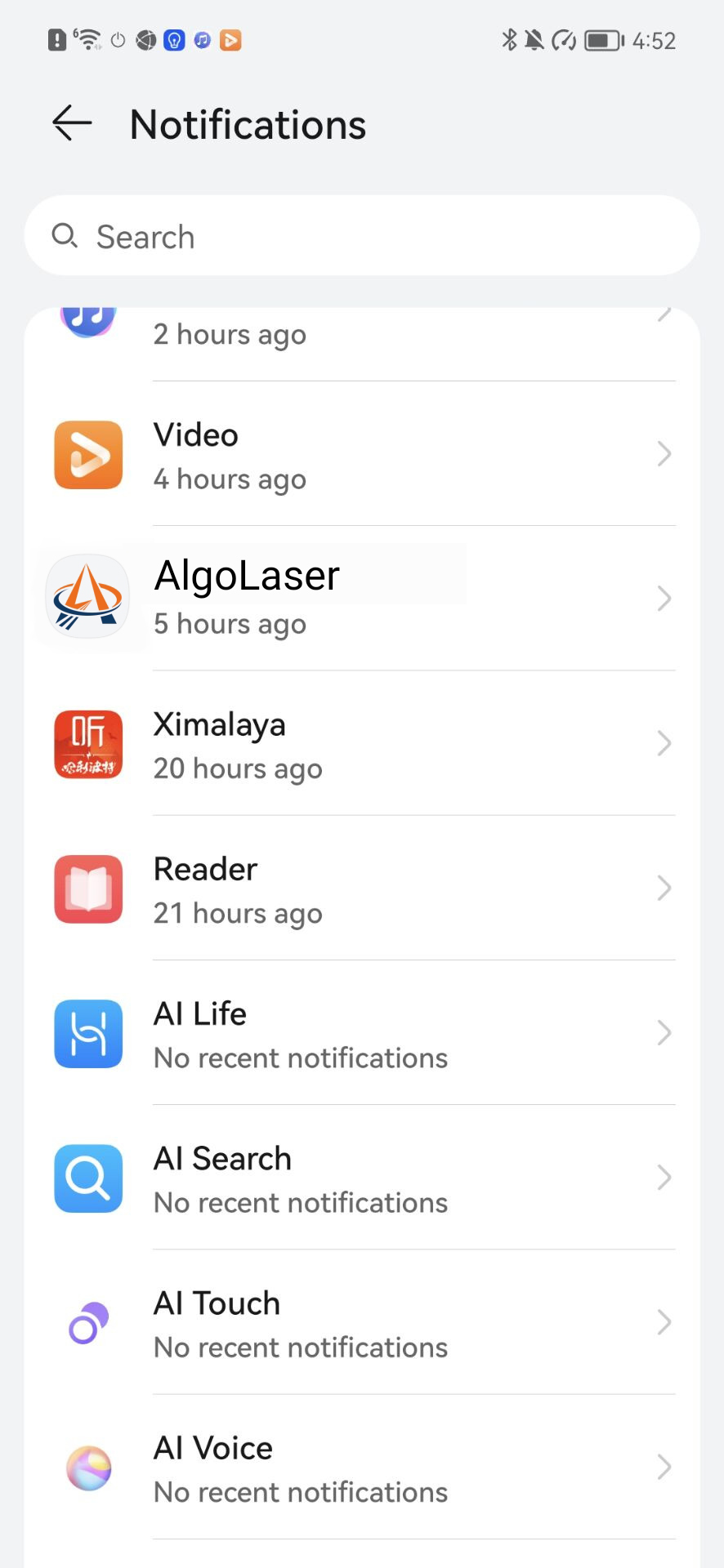Select the AI Touch row
This screenshot has width=724, height=1568.
pyautogui.click(x=362, y=1323)
